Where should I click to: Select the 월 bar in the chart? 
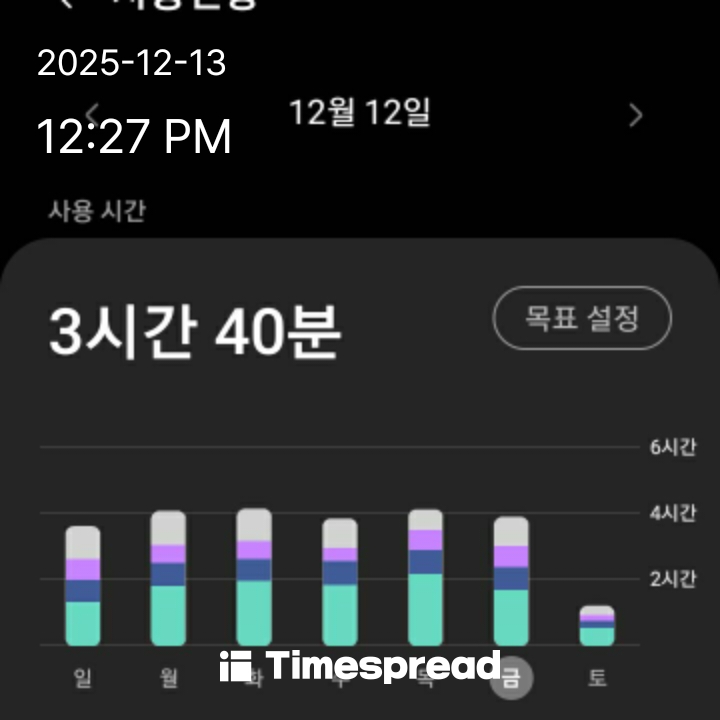(168, 578)
